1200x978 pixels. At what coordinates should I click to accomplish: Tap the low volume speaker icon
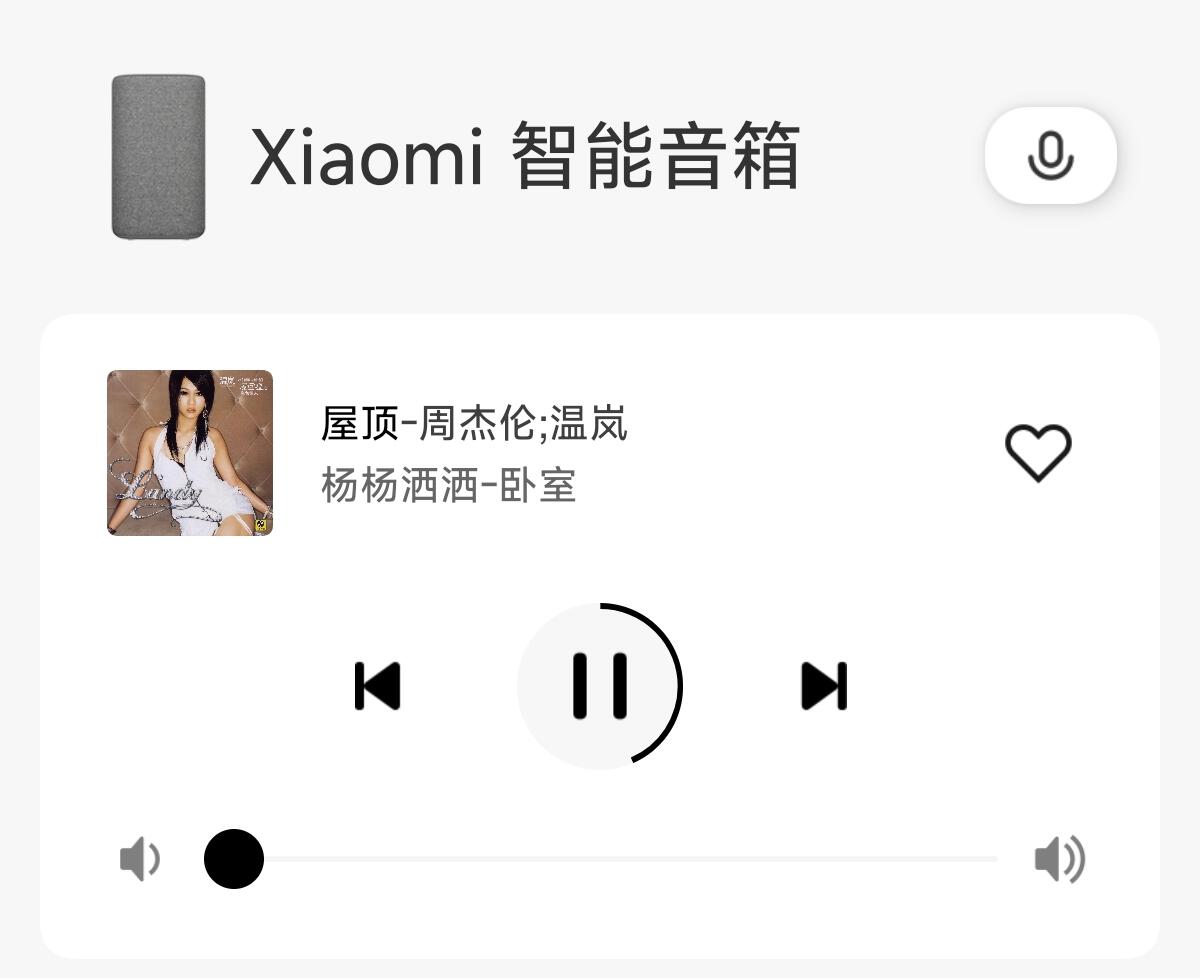[140, 859]
